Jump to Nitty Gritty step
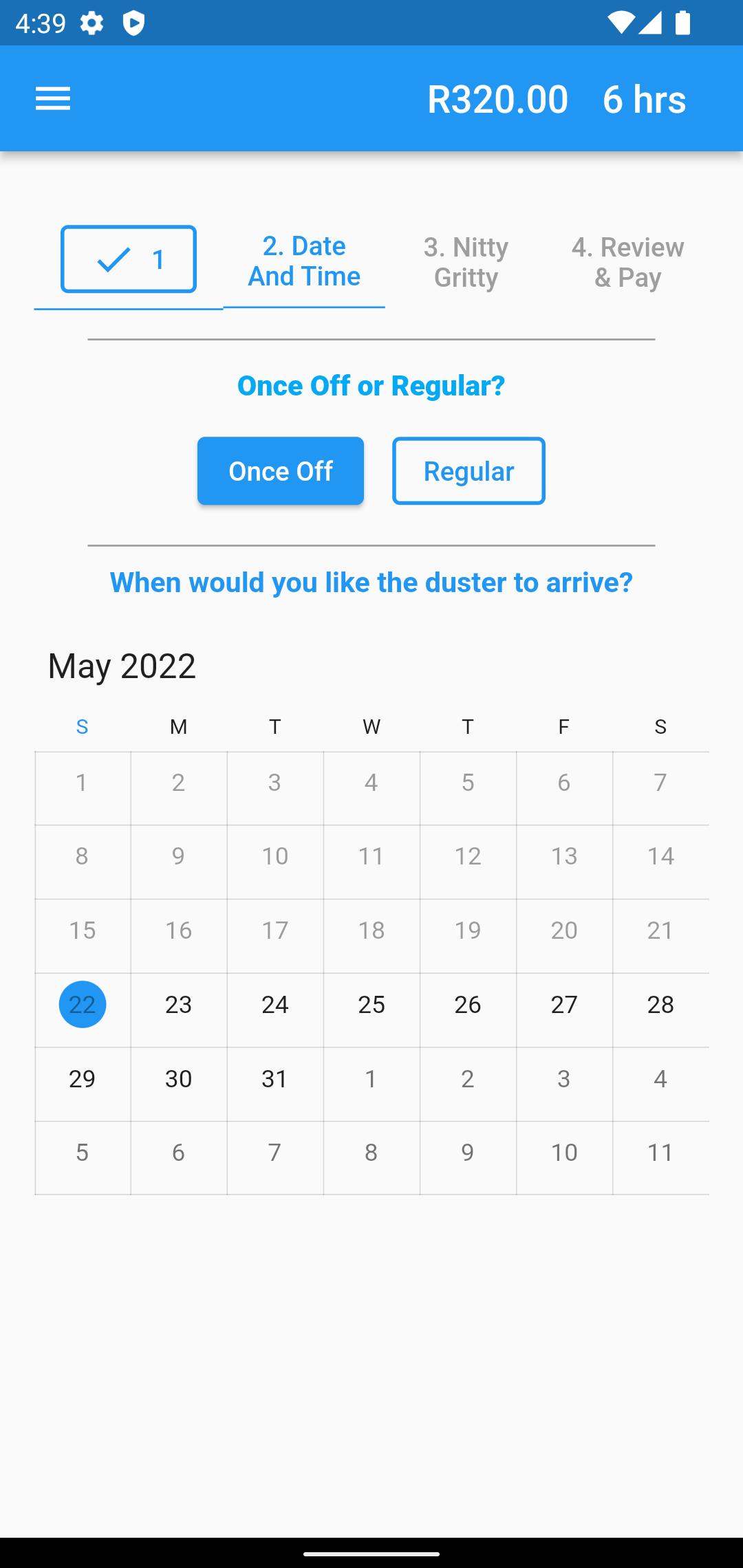This screenshot has width=743, height=1568. click(466, 262)
